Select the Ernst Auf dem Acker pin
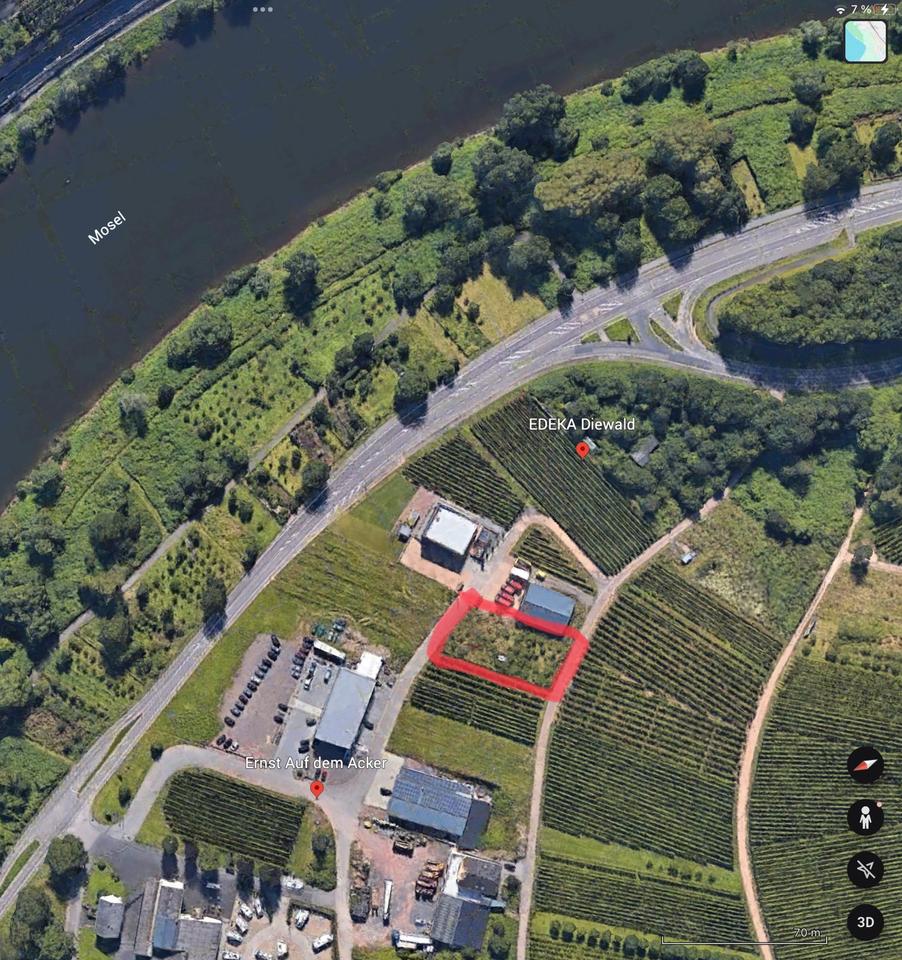 click(317, 789)
